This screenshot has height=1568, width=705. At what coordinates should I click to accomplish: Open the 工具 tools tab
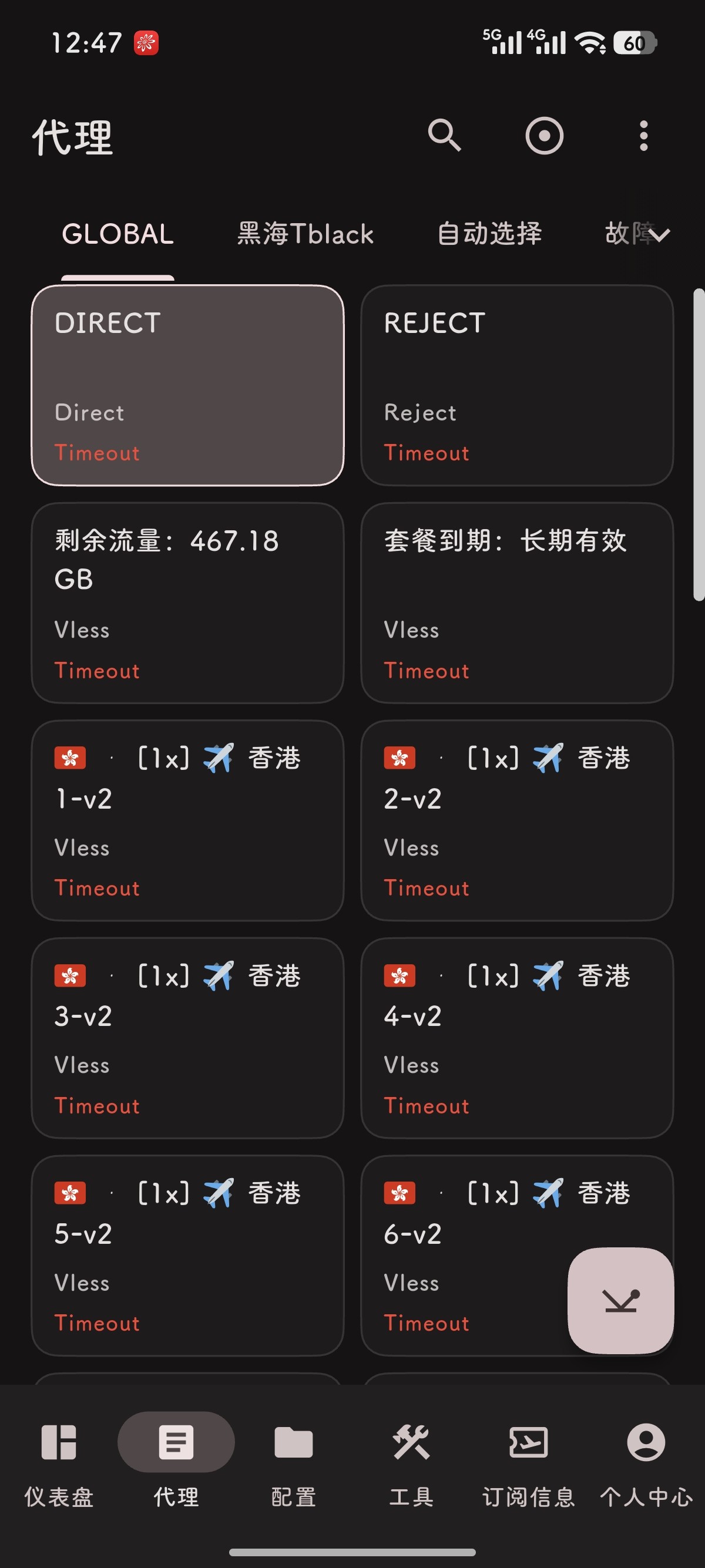pos(411,1460)
